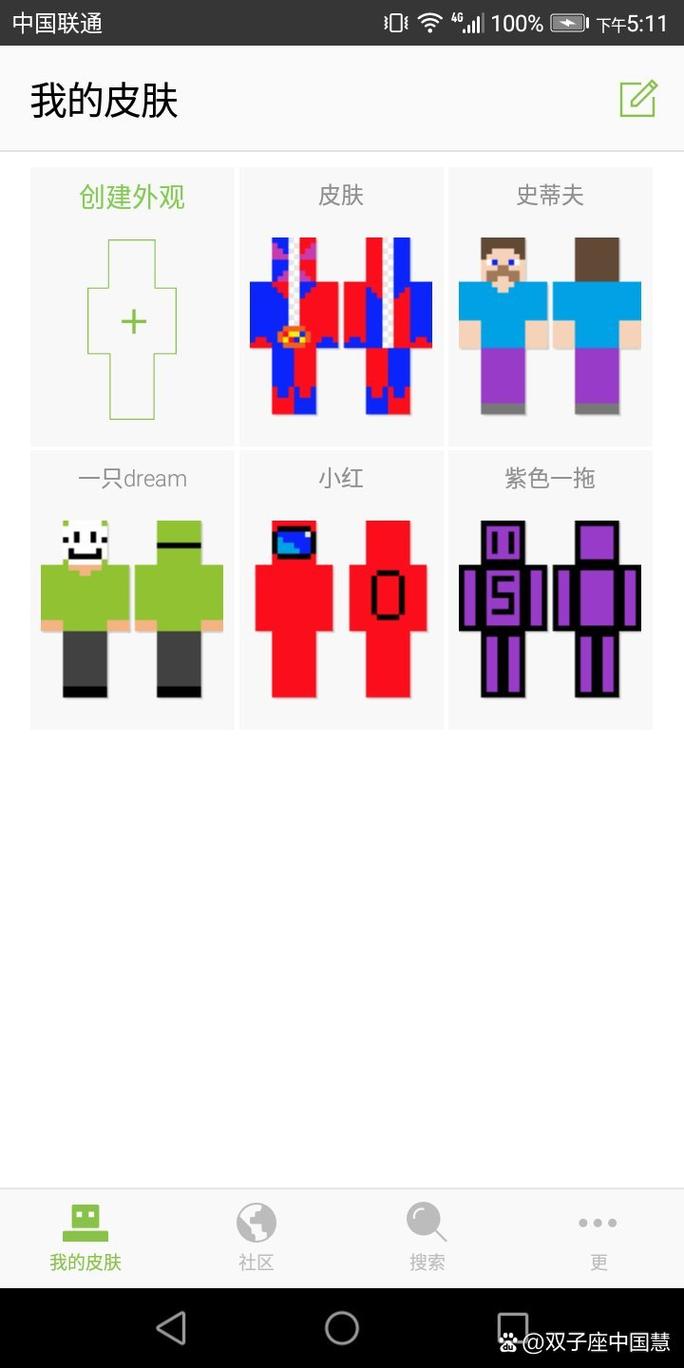Open the 皮肤 skin tile
This screenshot has width=684, height=1368.
click(341, 308)
